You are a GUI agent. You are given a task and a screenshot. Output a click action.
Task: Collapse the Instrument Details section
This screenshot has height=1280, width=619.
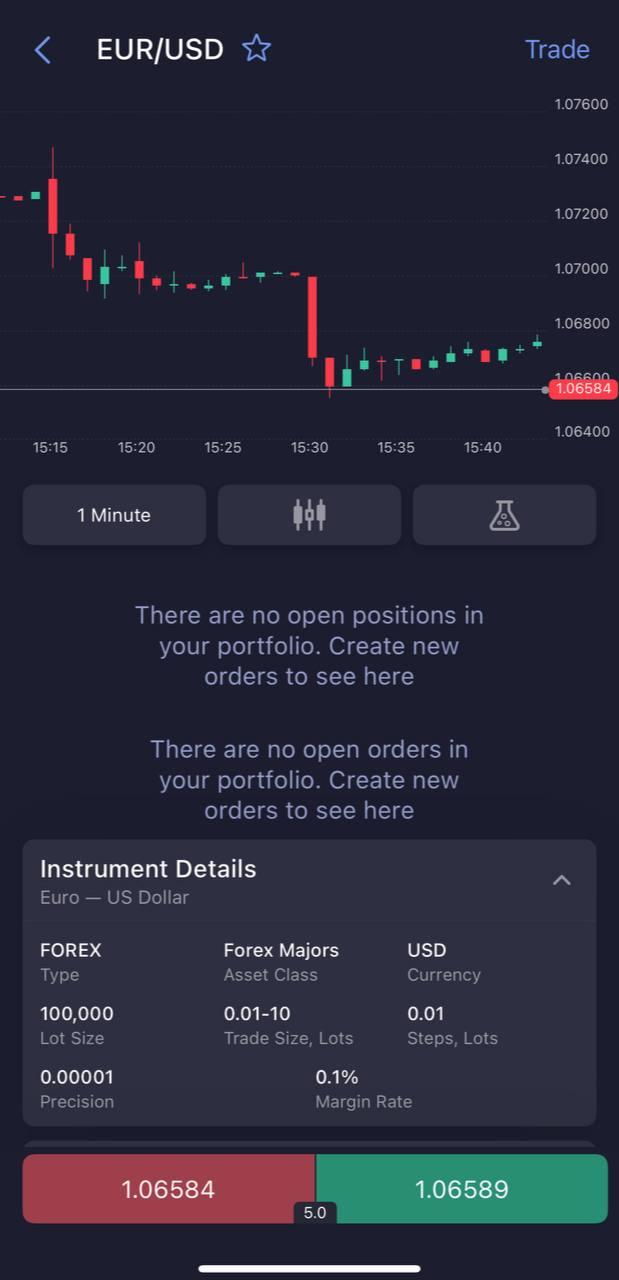point(562,880)
